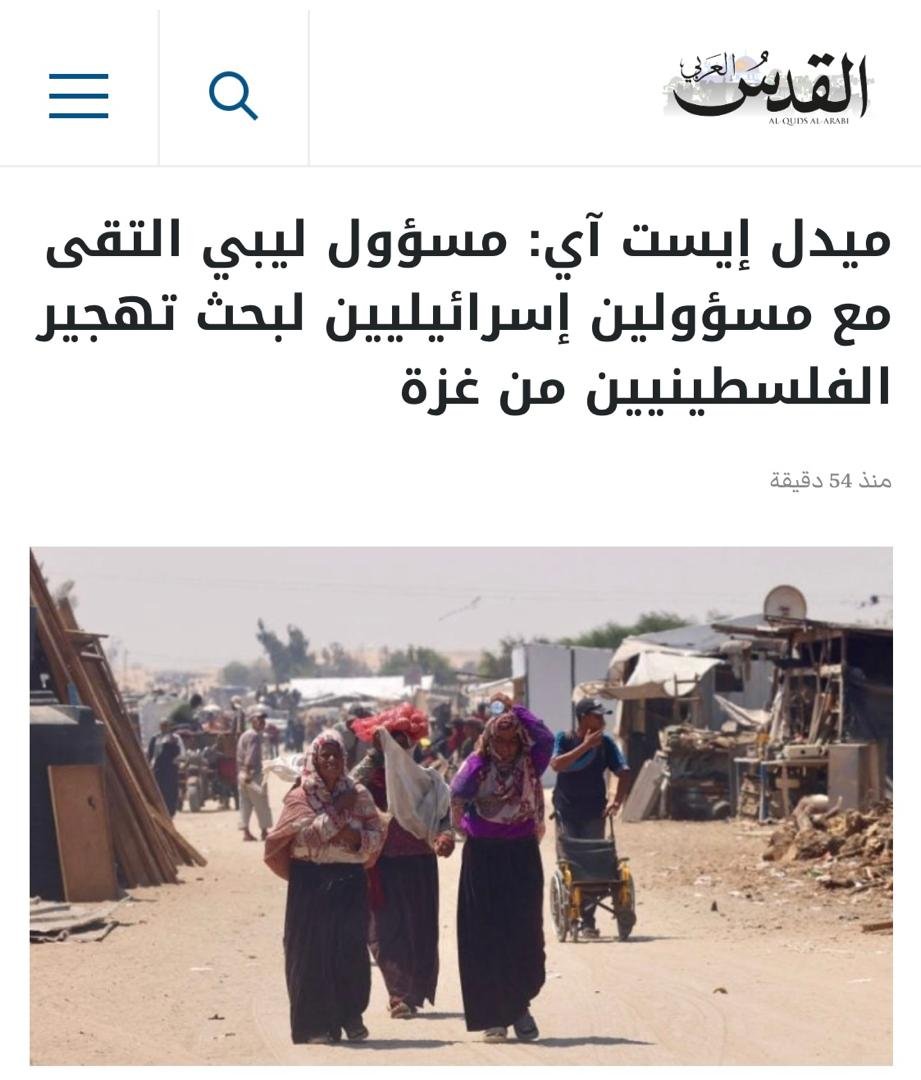Open the search magnifier

coord(233,96)
